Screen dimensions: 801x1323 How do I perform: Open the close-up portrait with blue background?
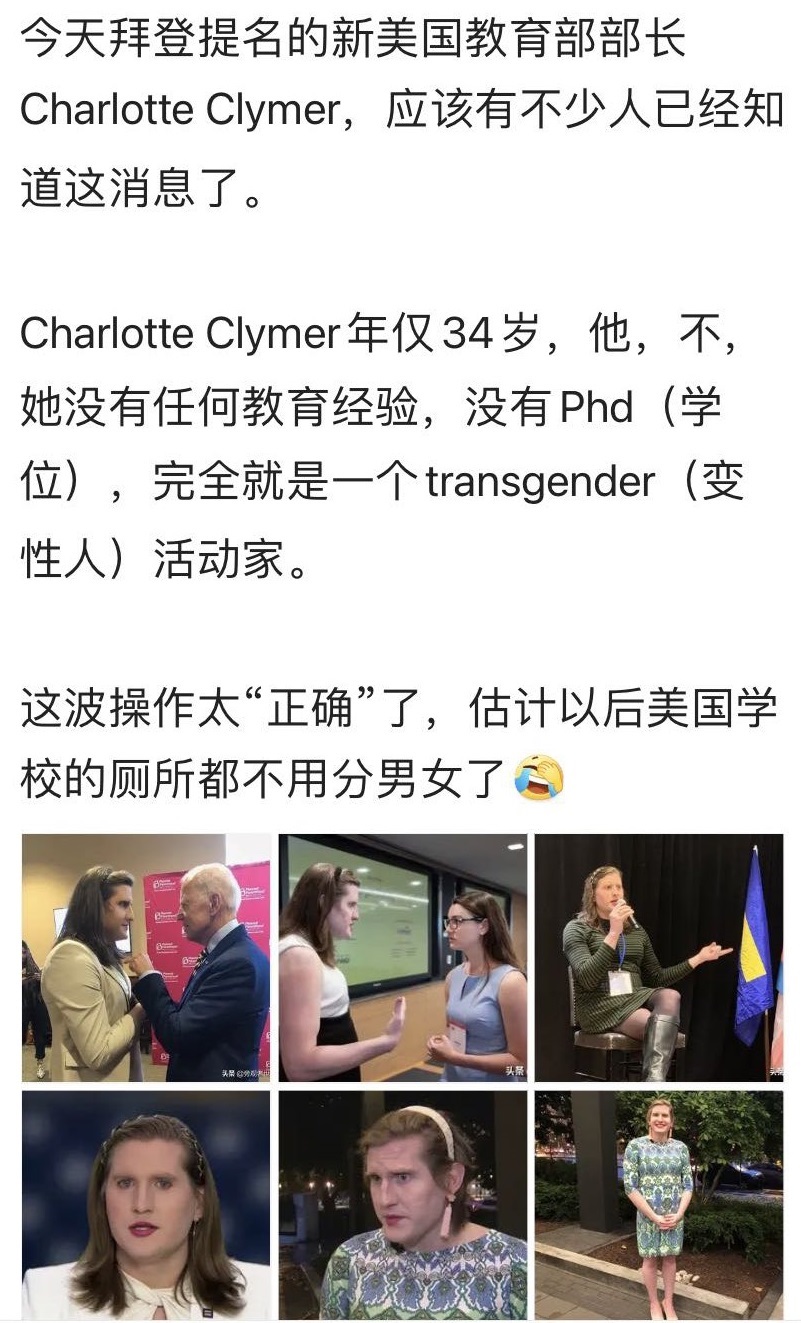tap(146, 1205)
